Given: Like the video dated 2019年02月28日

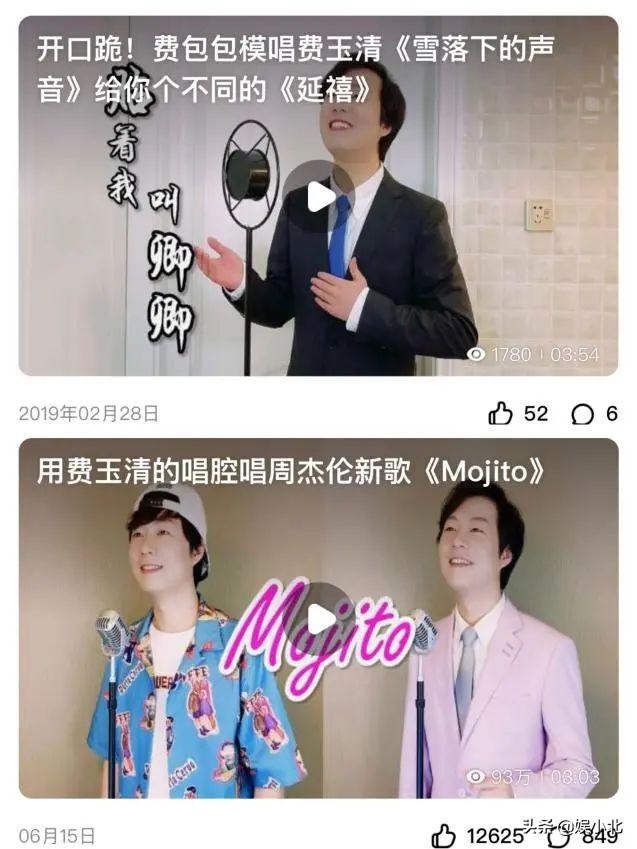Looking at the screenshot, I should point(500,413).
